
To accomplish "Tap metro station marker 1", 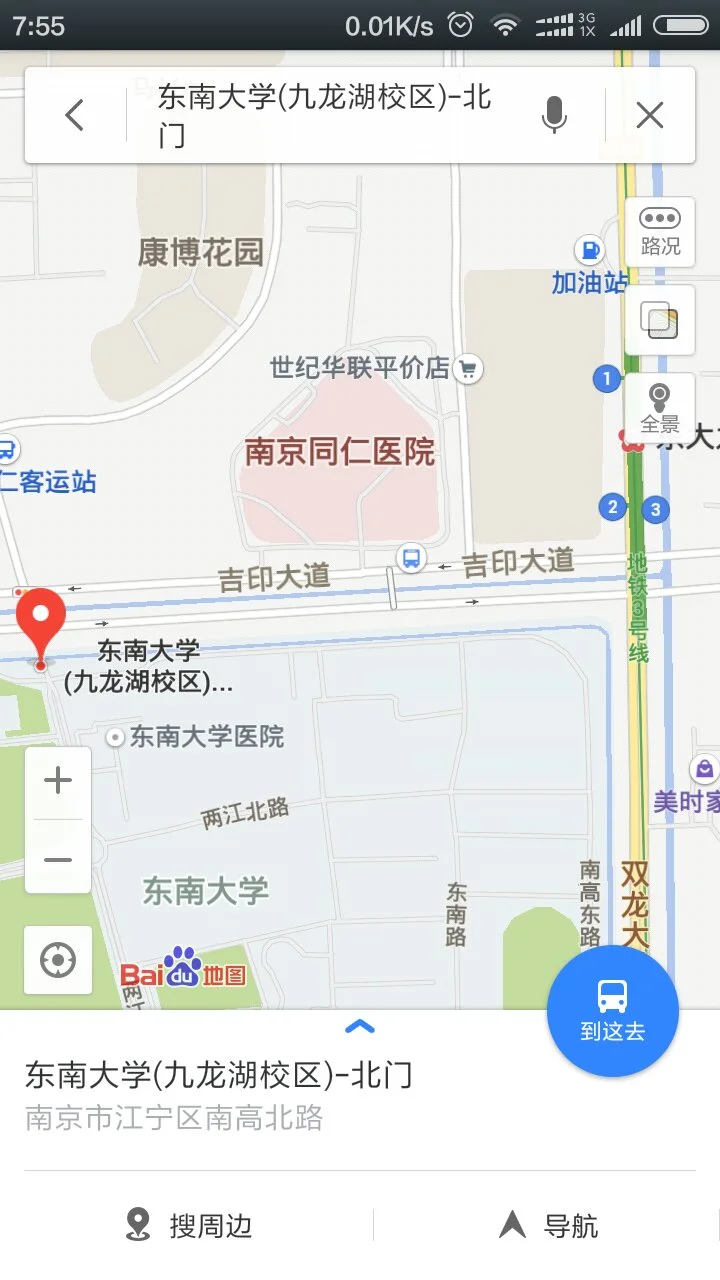I will (x=607, y=378).
